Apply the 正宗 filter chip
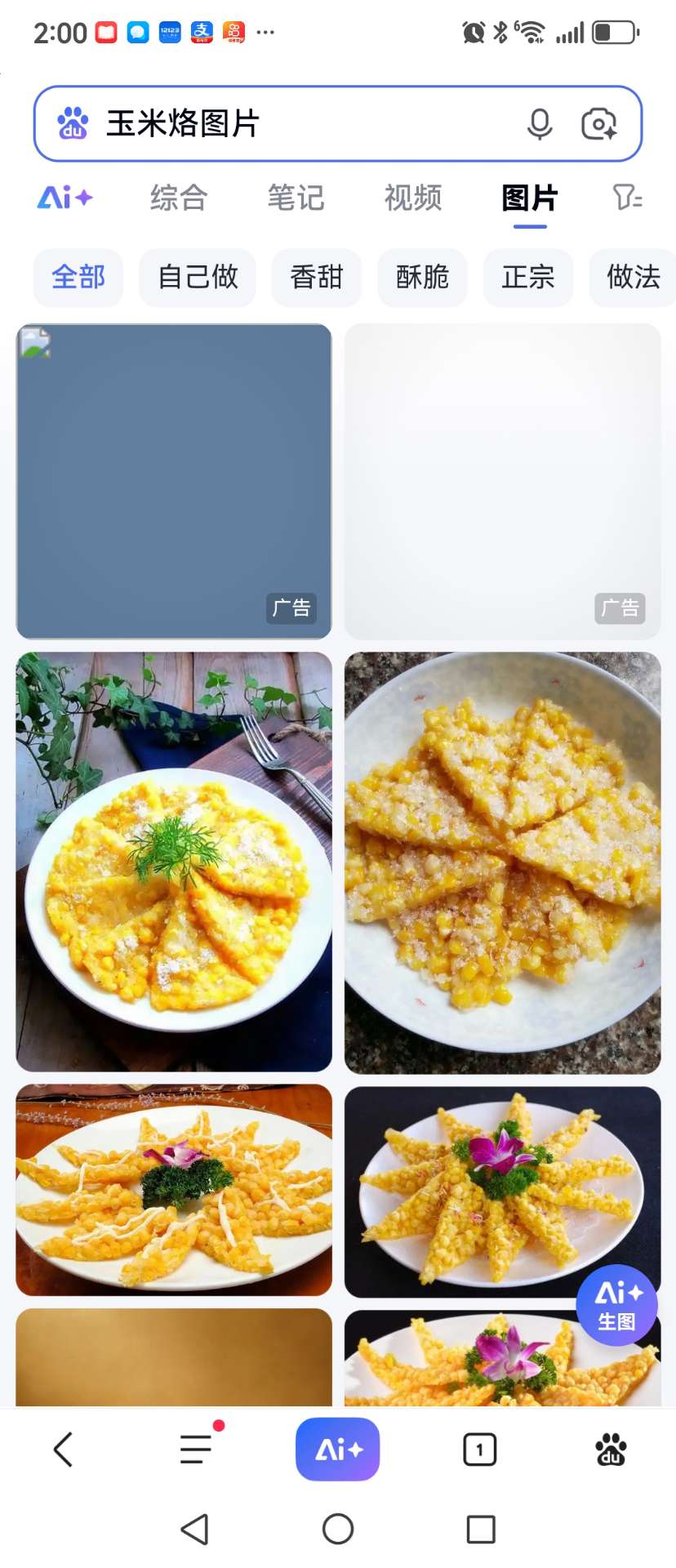The width and height of the screenshot is (676, 1568). [x=528, y=278]
